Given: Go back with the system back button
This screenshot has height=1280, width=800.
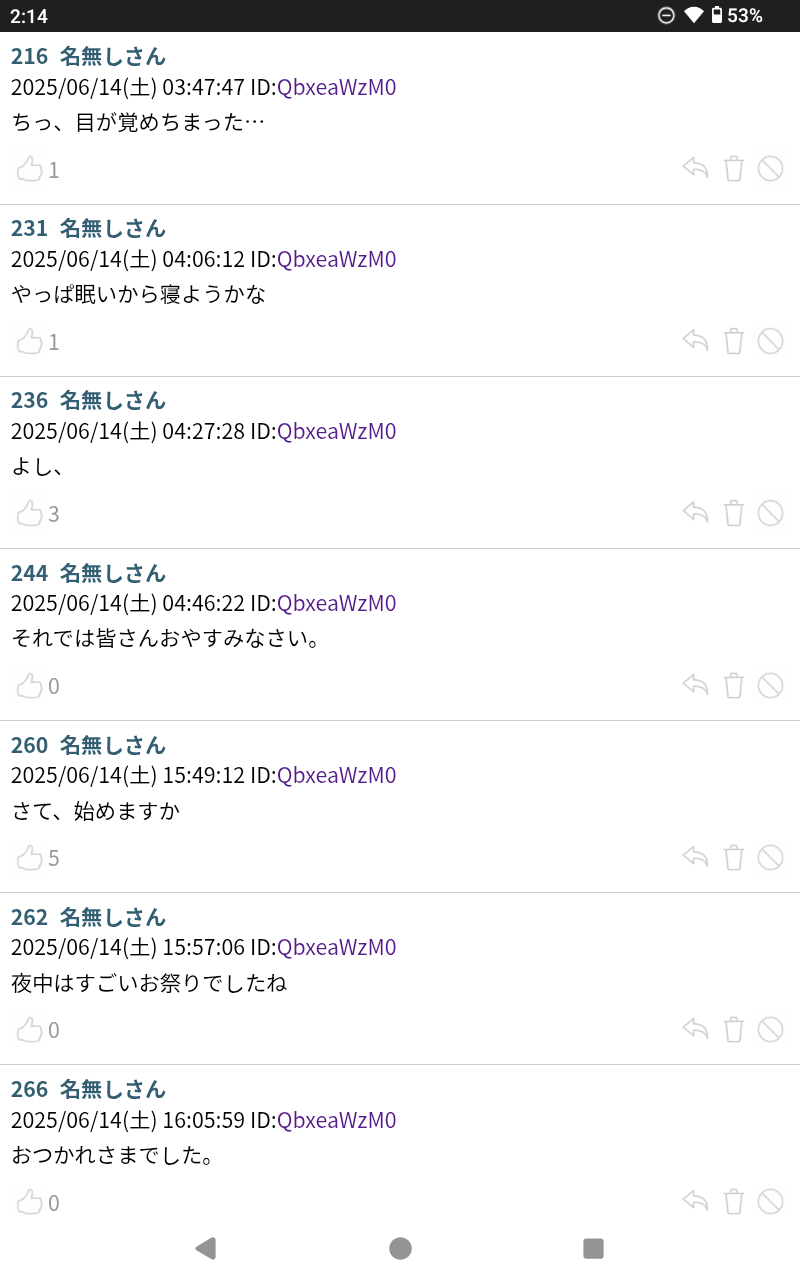Looking at the screenshot, I should point(205,1248).
